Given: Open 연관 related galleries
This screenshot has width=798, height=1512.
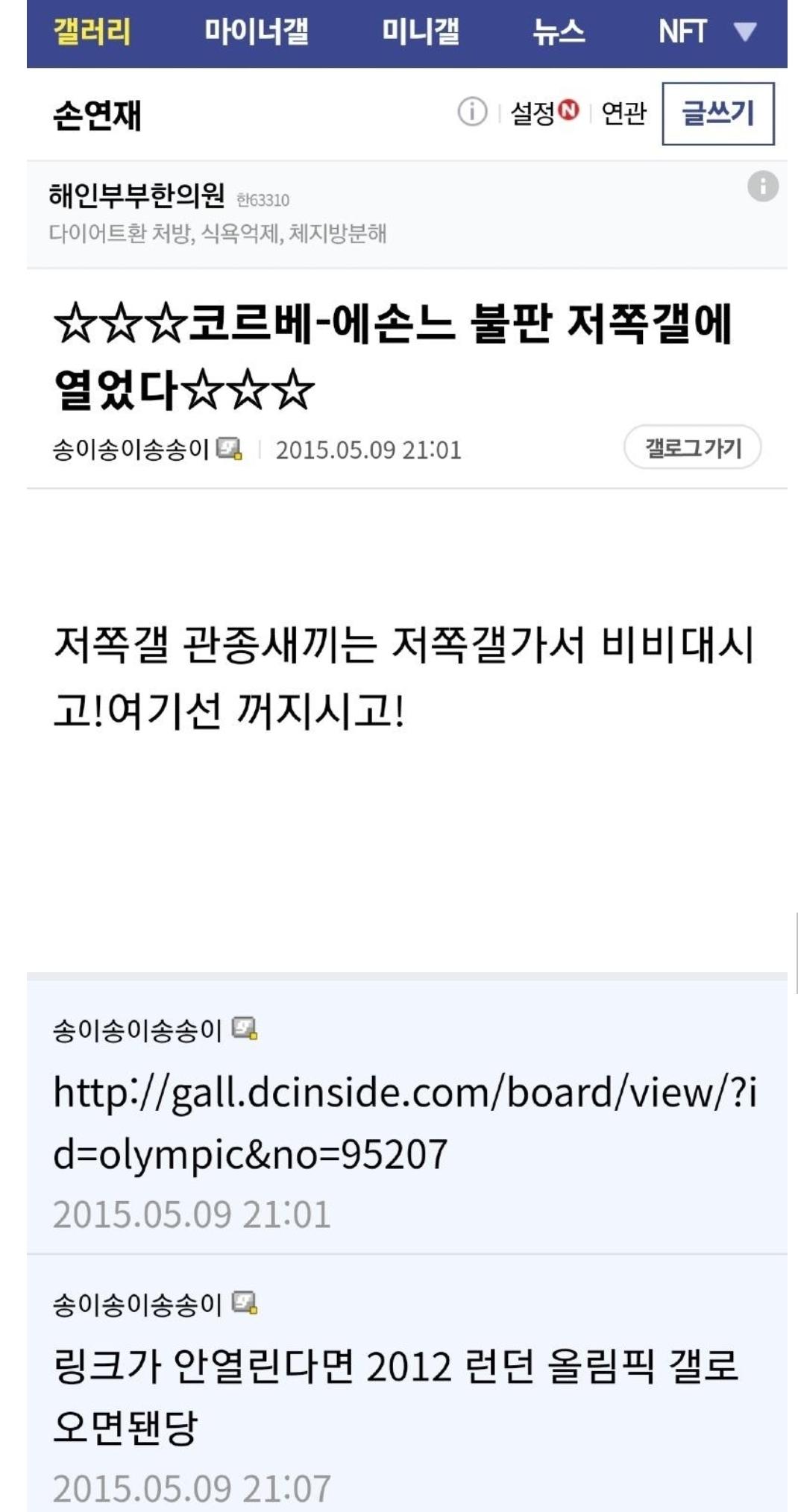Looking at the screenshot, I should [x=623, y=113].
